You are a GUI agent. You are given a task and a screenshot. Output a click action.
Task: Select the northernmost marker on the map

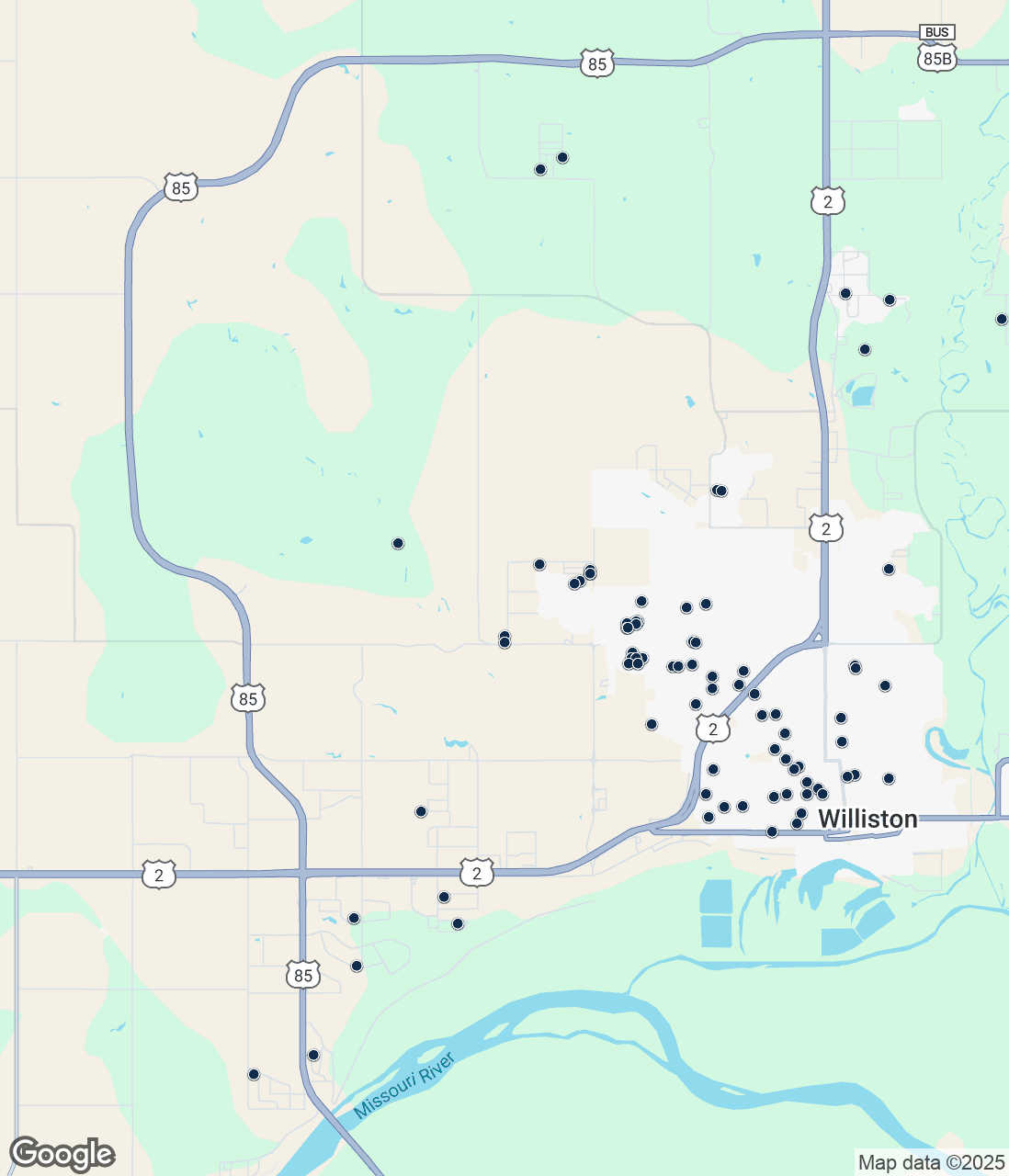tap(562, 158)
